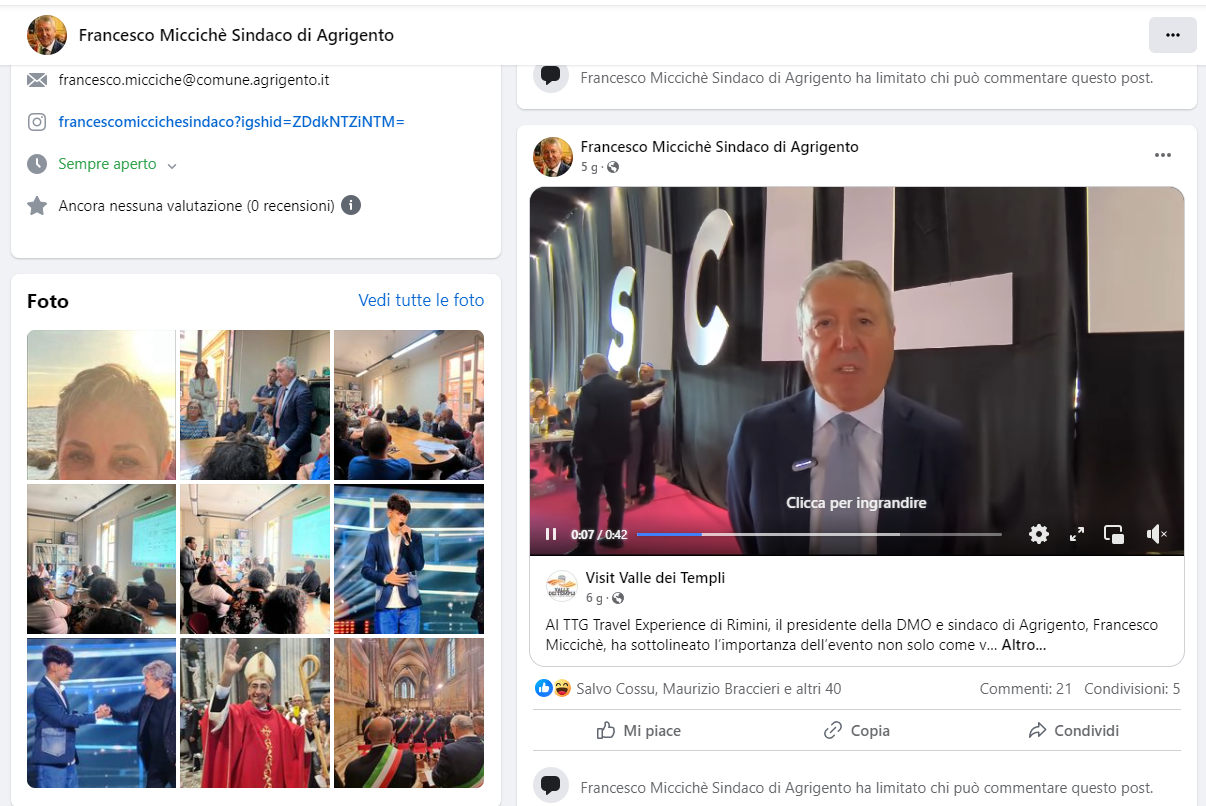
Task: Unmute the video sound
Action: pos(1156,534)
